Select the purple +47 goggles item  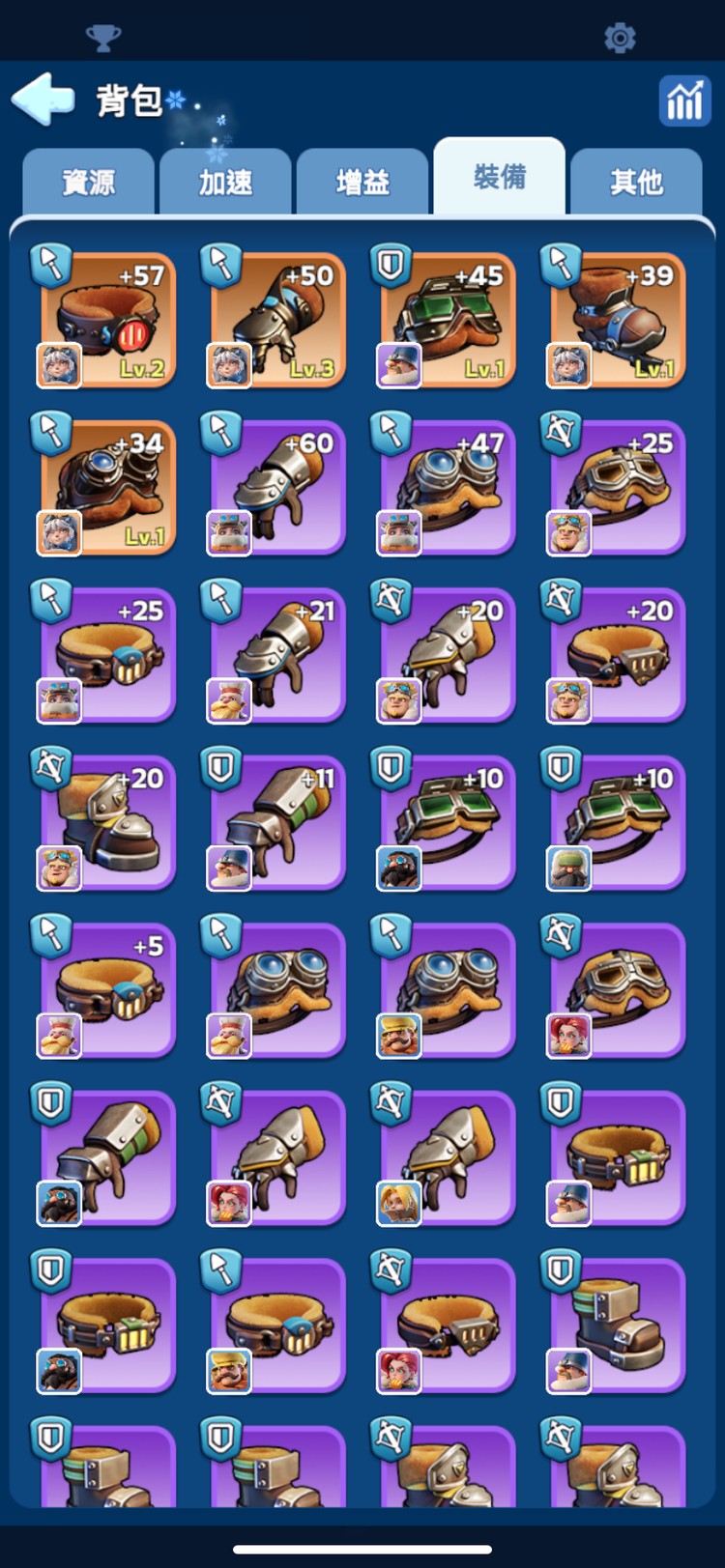pos(447,487)
